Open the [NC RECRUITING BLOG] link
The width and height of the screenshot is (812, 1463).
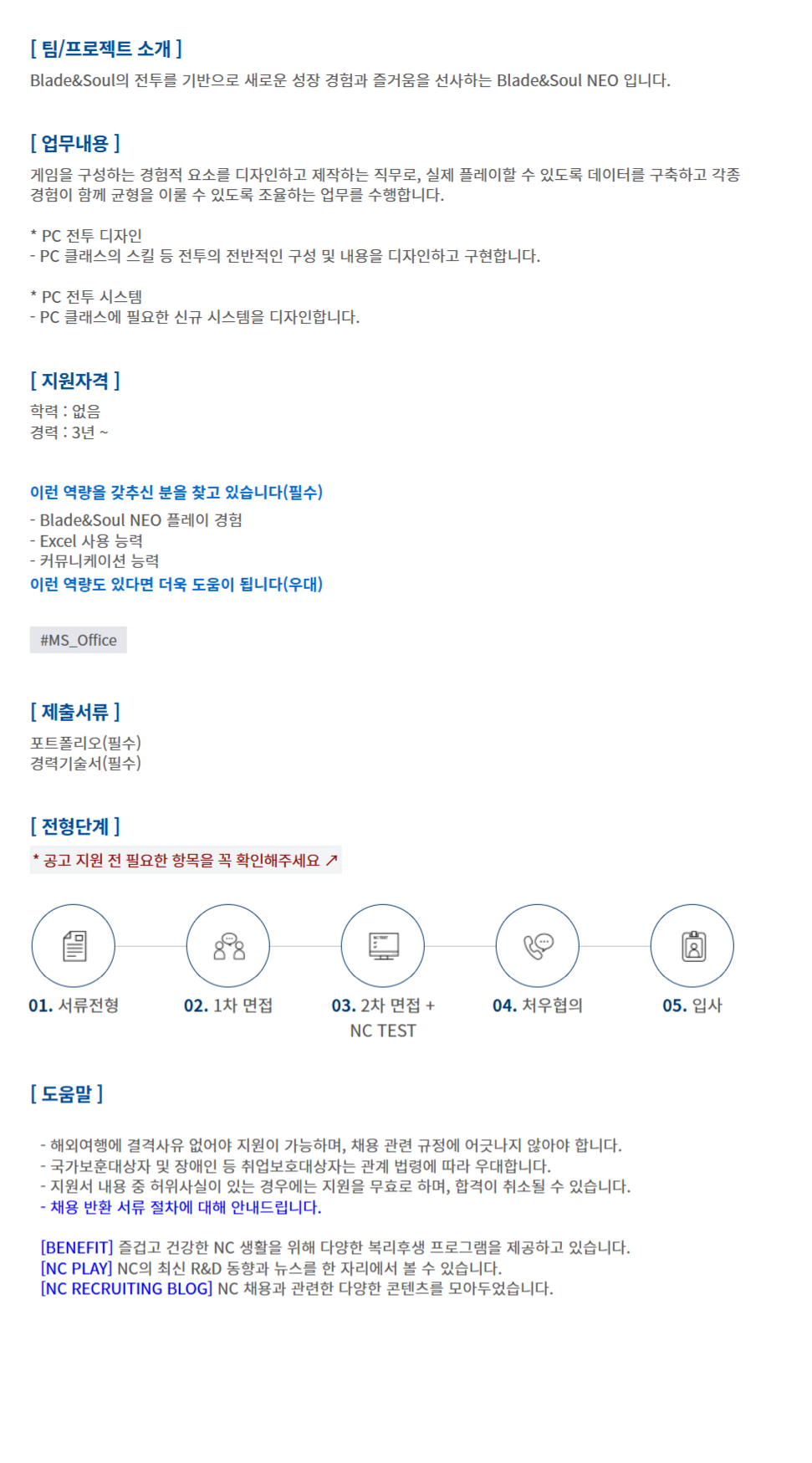coord(126,1288)
